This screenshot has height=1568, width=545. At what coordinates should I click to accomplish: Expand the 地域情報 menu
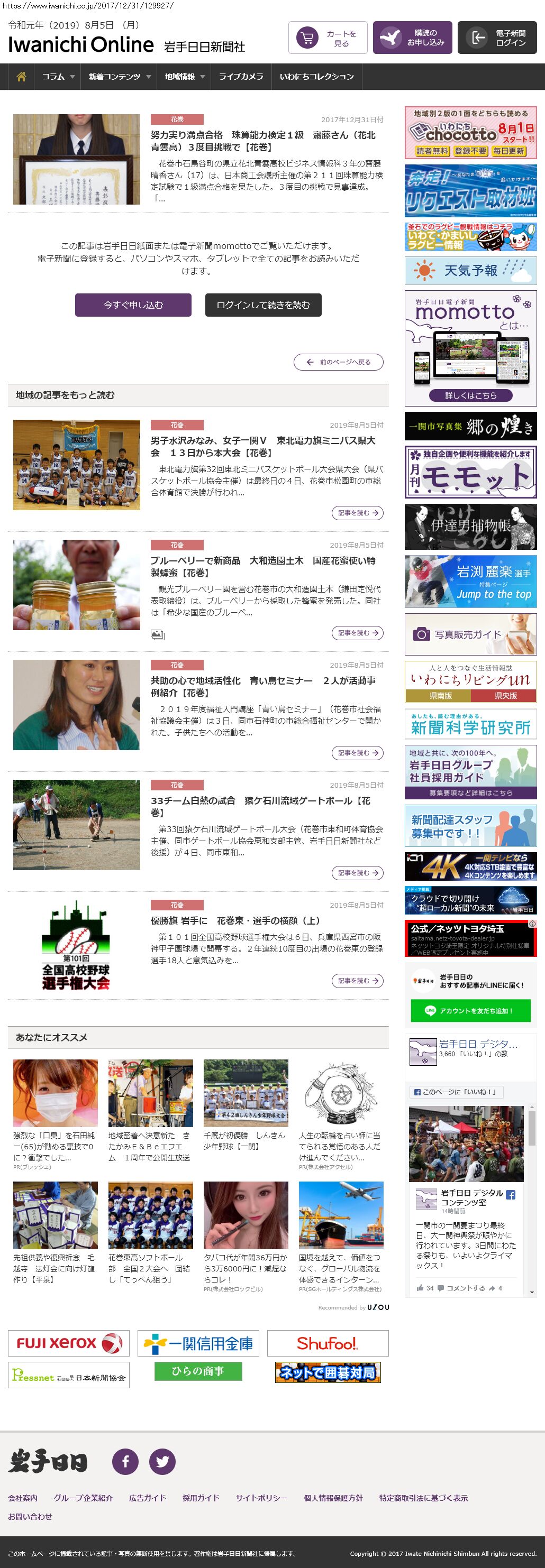(x=184, y=77)
